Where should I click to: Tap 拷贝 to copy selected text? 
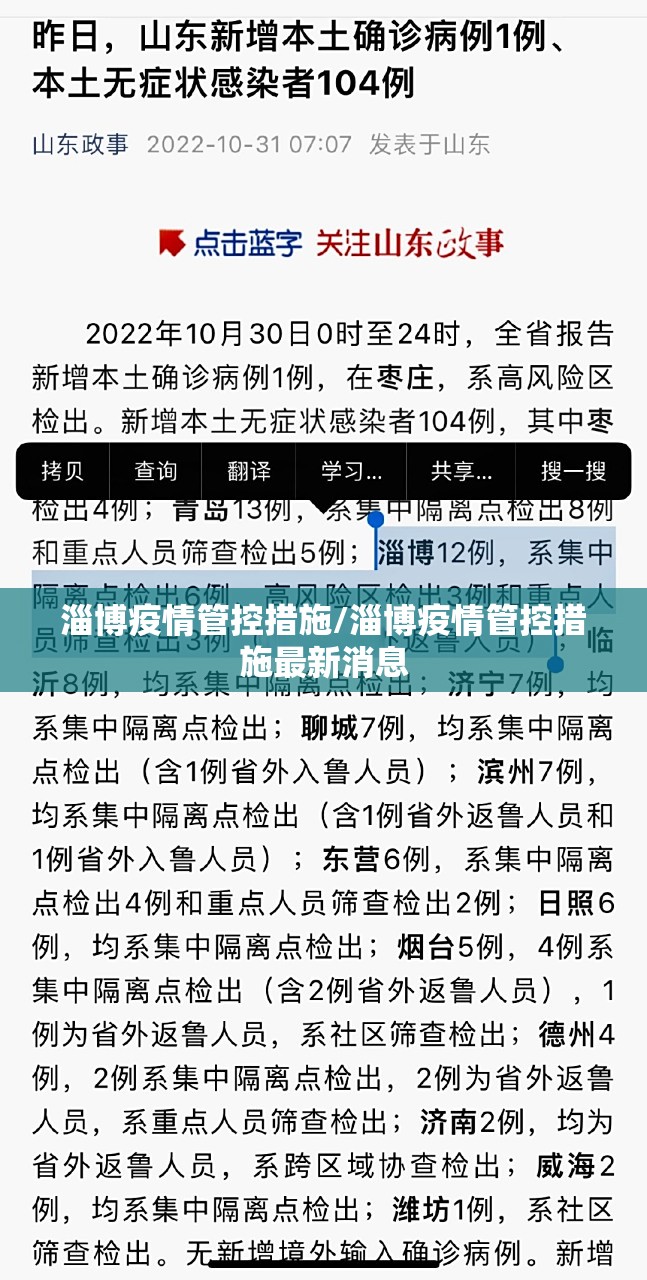click(x=61, y=470)
